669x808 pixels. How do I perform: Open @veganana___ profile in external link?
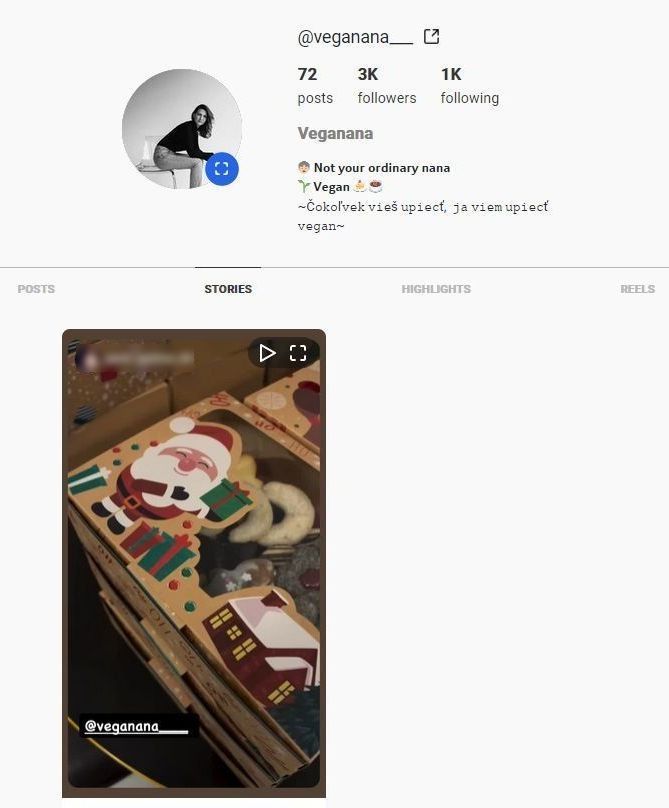(431, 37)
